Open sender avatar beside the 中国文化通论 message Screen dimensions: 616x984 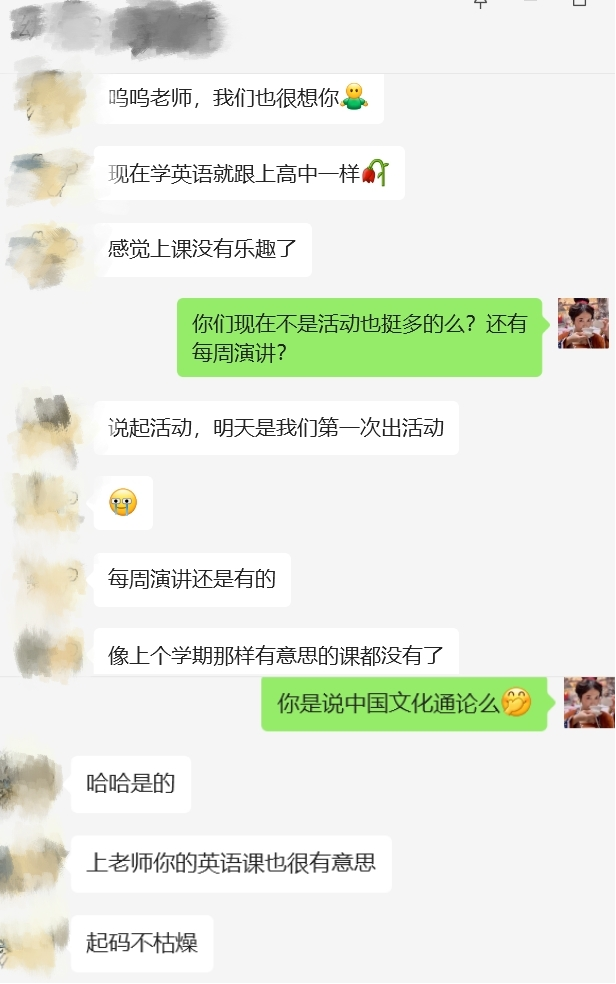pos(589,702)
